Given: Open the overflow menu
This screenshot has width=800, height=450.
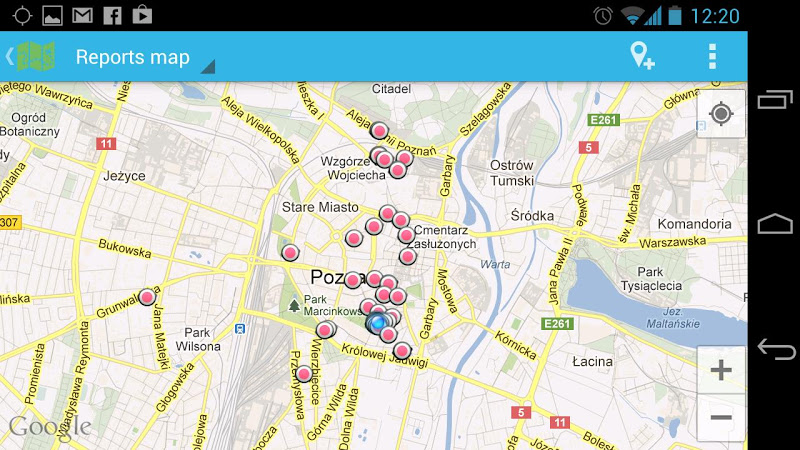Looking at the screenshot, I should 712,56.
